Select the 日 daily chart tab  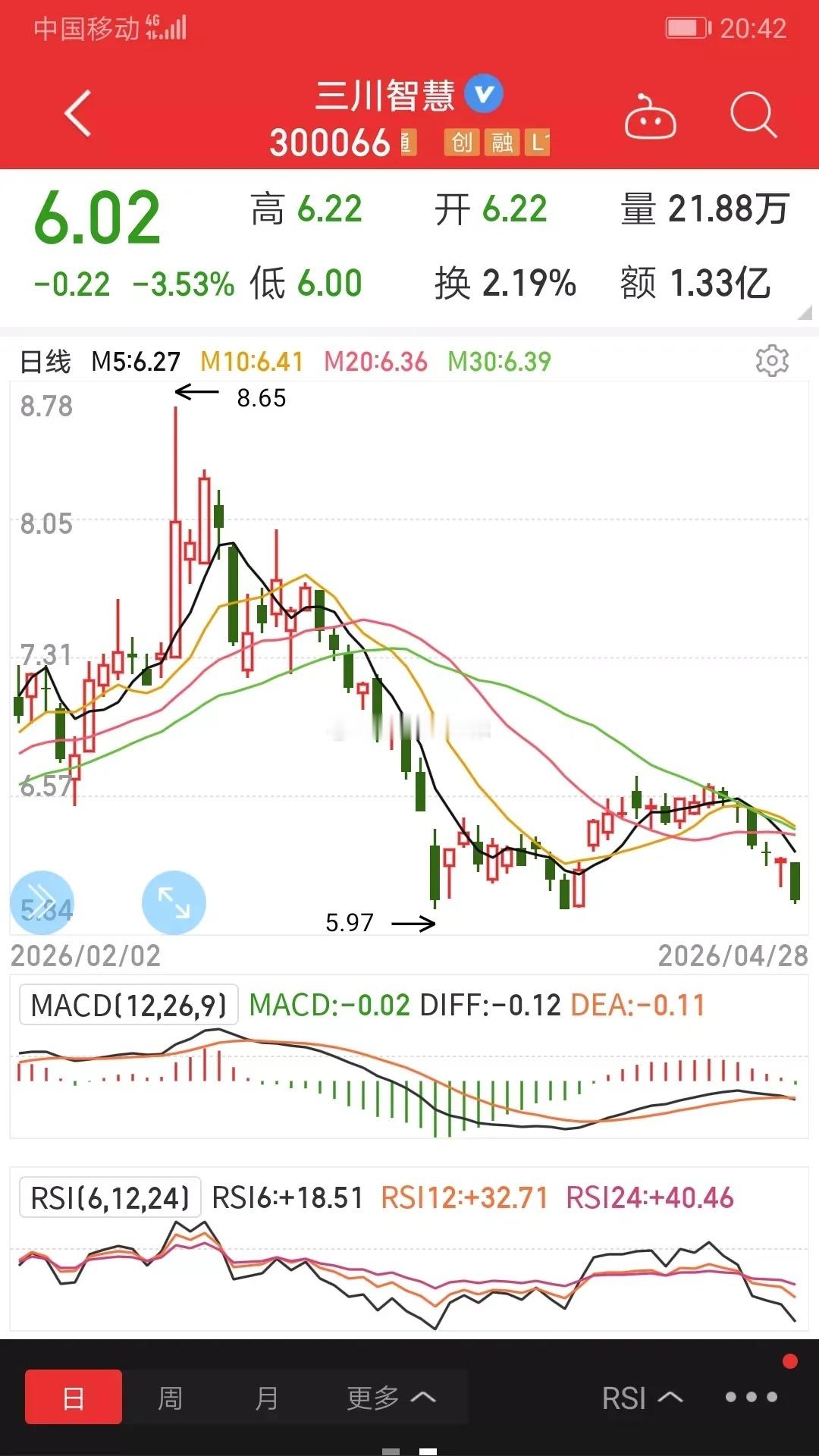[x=74, y=1397]
